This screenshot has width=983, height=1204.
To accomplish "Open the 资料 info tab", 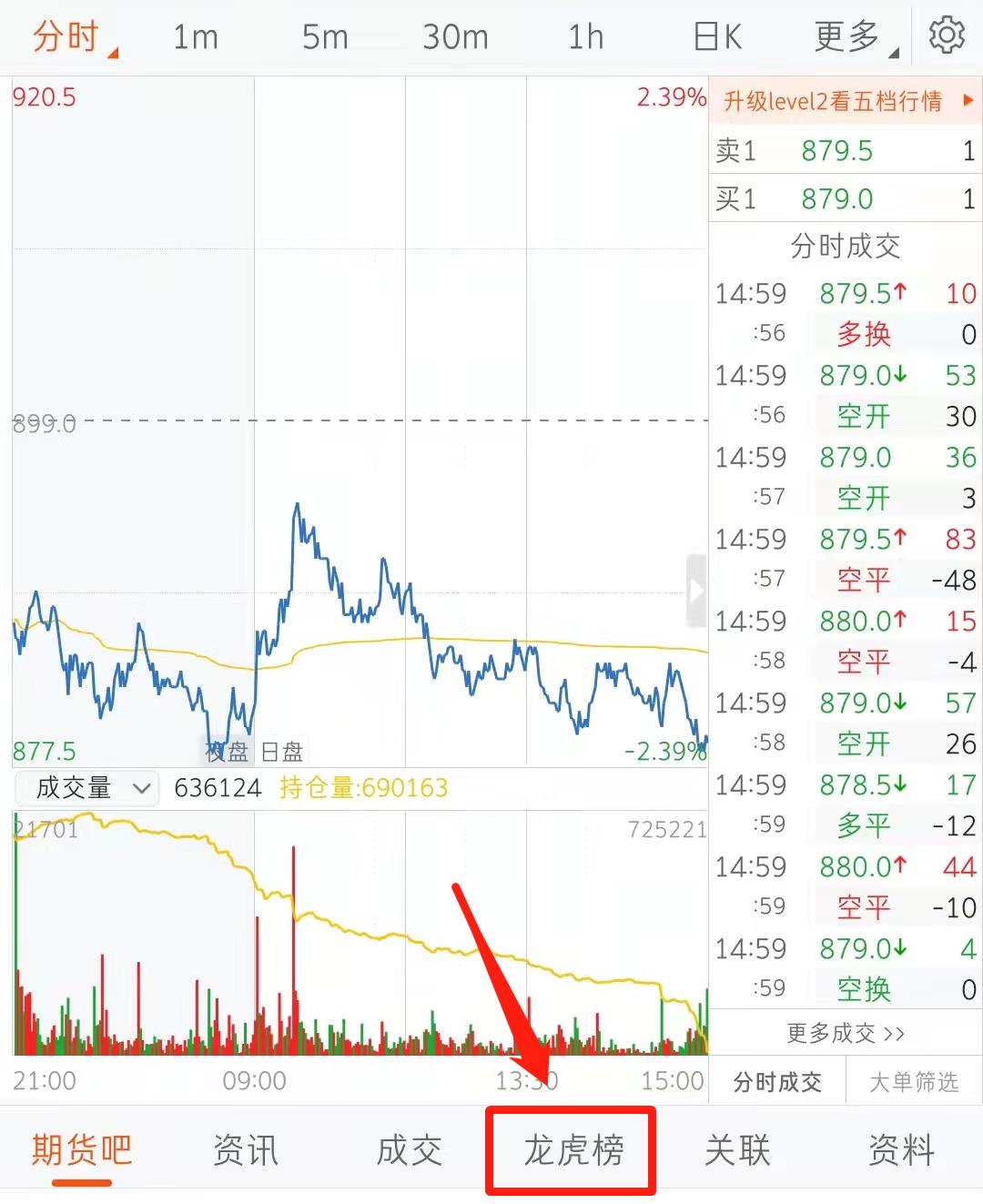I will pyautogui.click(x=901, y=1150).
